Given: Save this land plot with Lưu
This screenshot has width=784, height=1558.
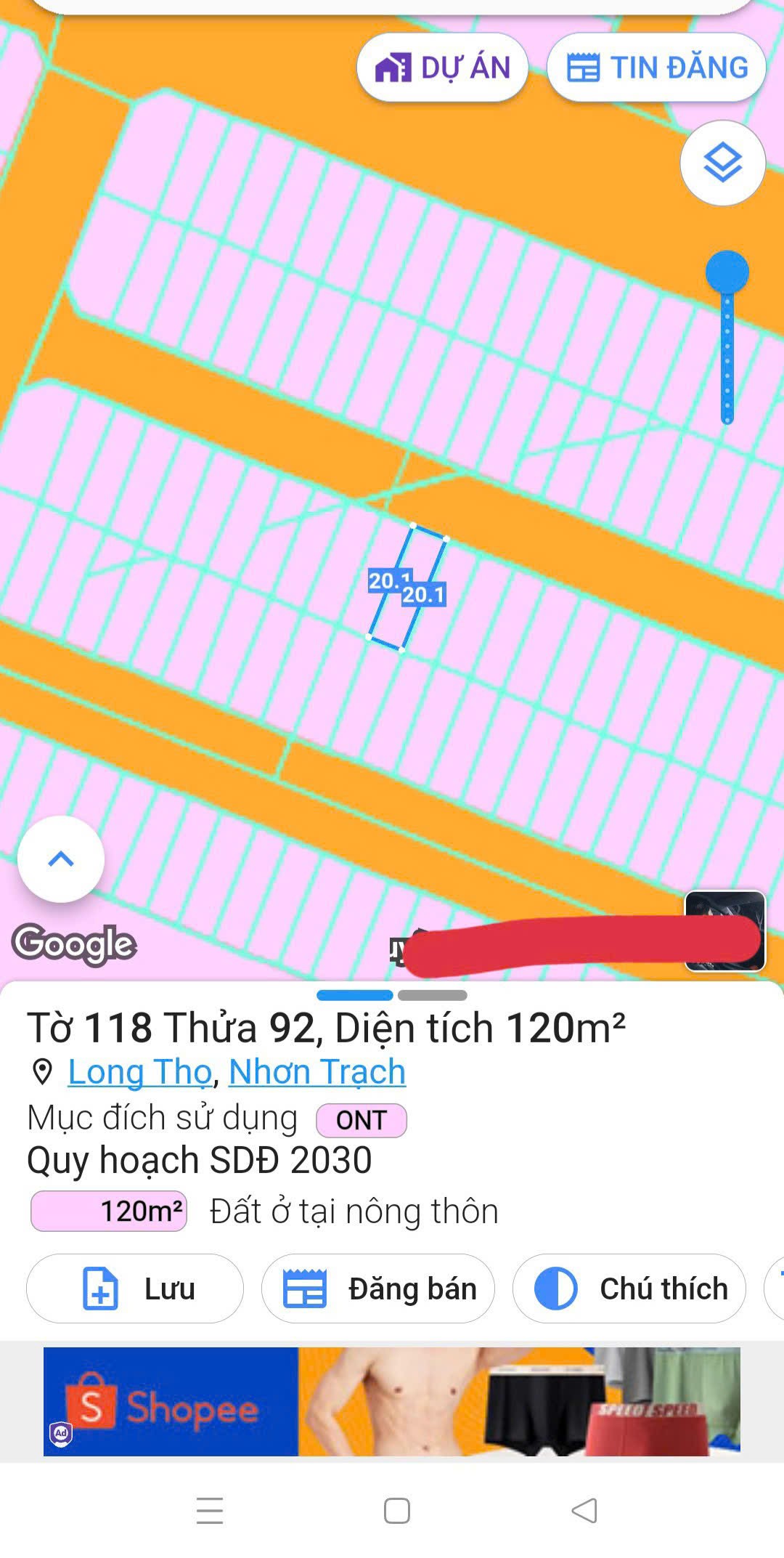Looking at the screenshot, I should [x=135, y=1289].
